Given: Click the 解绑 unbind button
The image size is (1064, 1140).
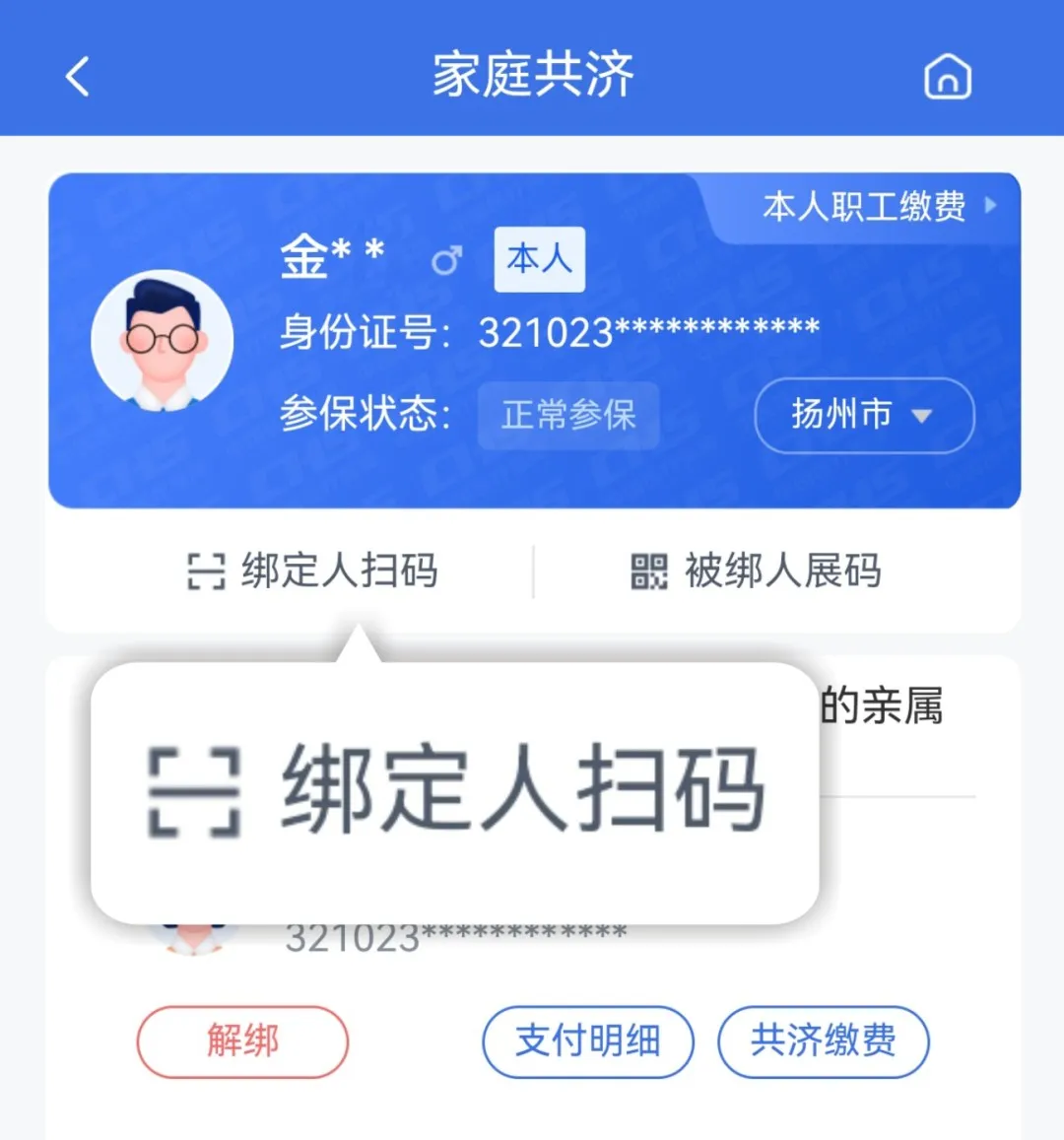Looking at the screenshot, I should (241, 1041).
